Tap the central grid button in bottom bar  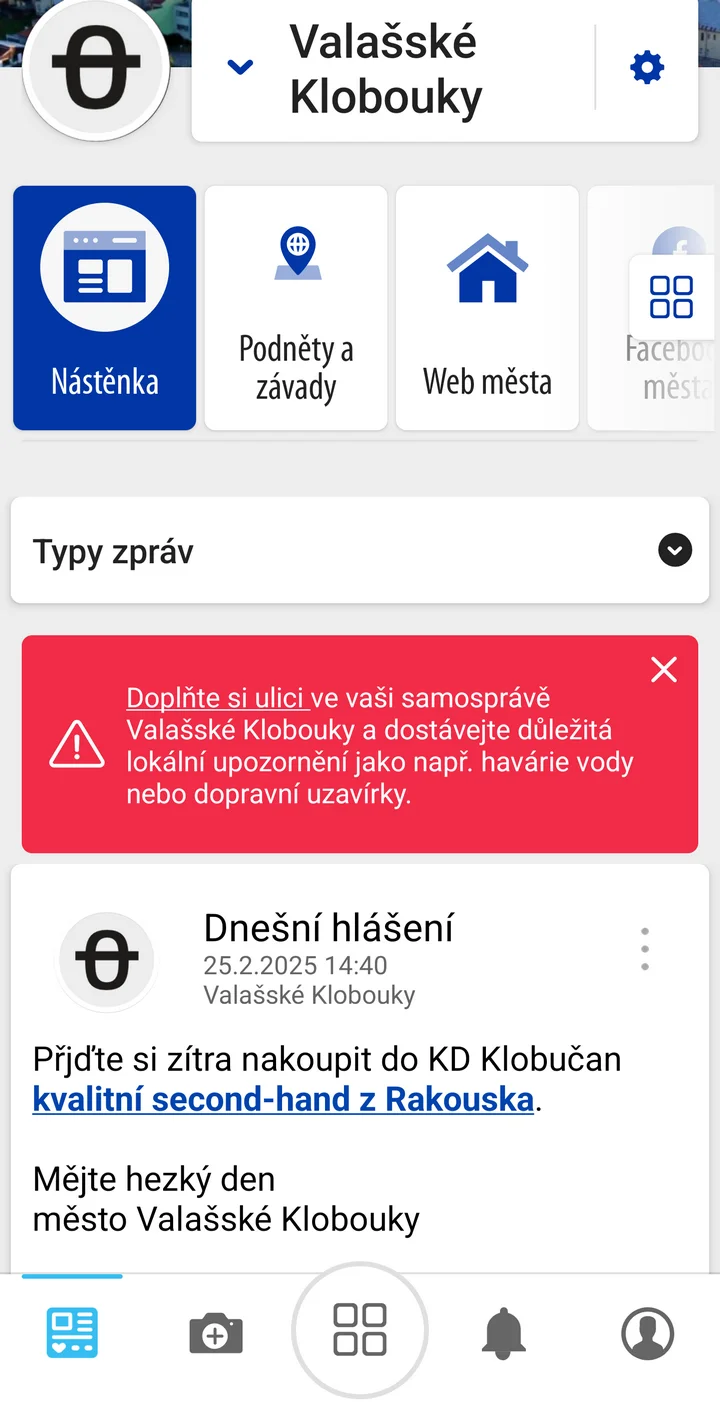[x=360, y=1330]
